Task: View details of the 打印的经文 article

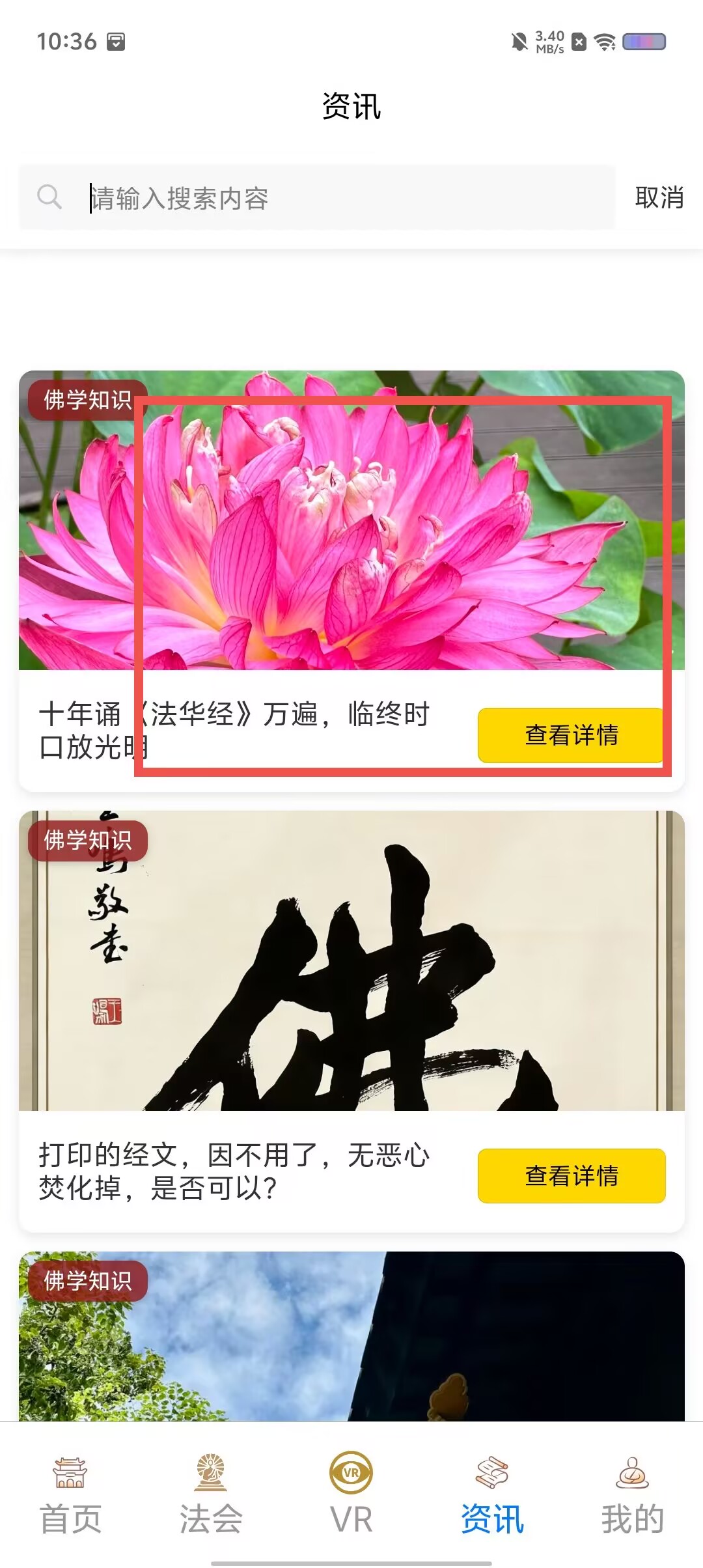Action: click(572, 1176)
